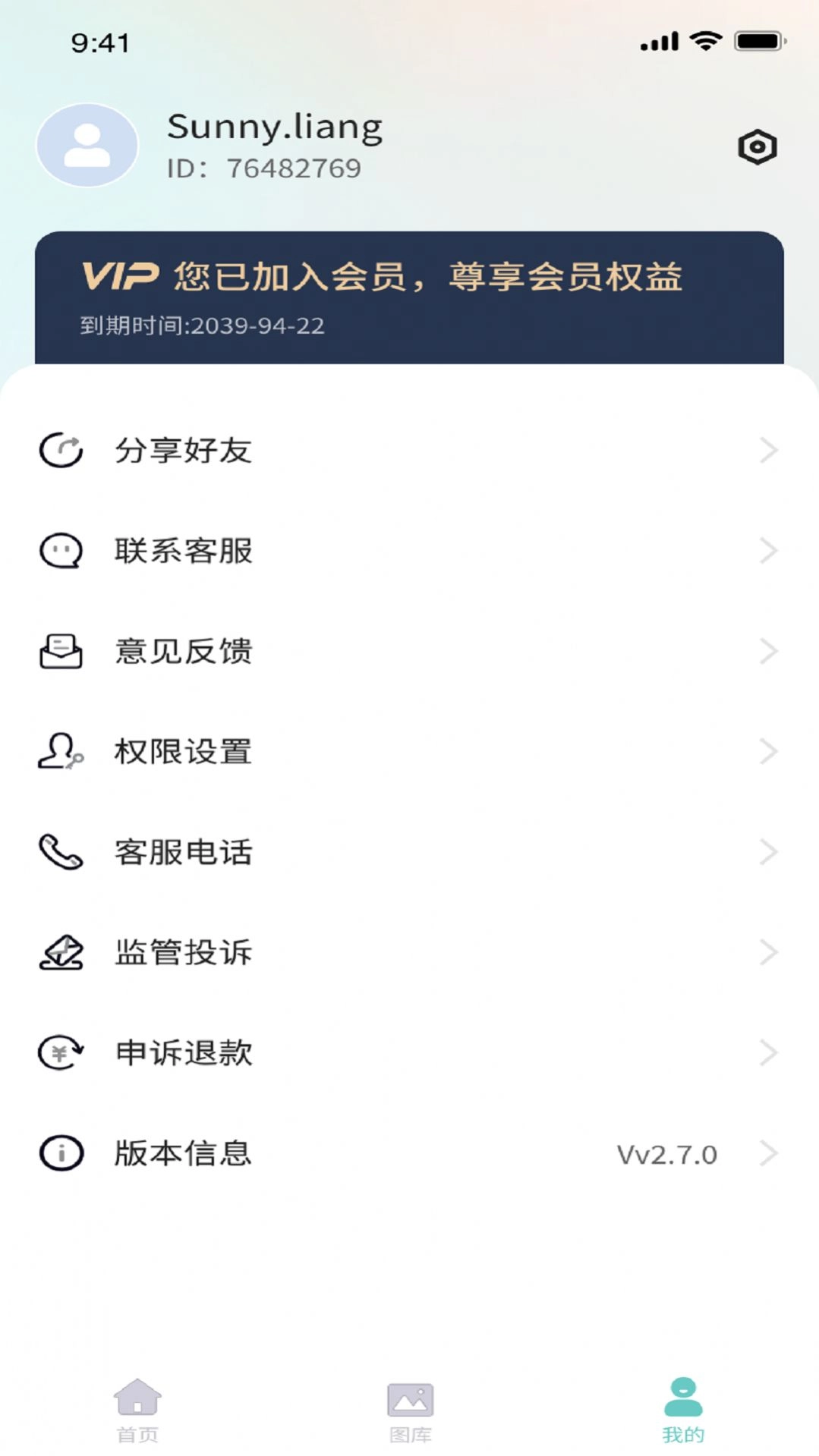The image size is (819, 1456).
Task: Open the VIP membership banner
Action: coord(410,296)
